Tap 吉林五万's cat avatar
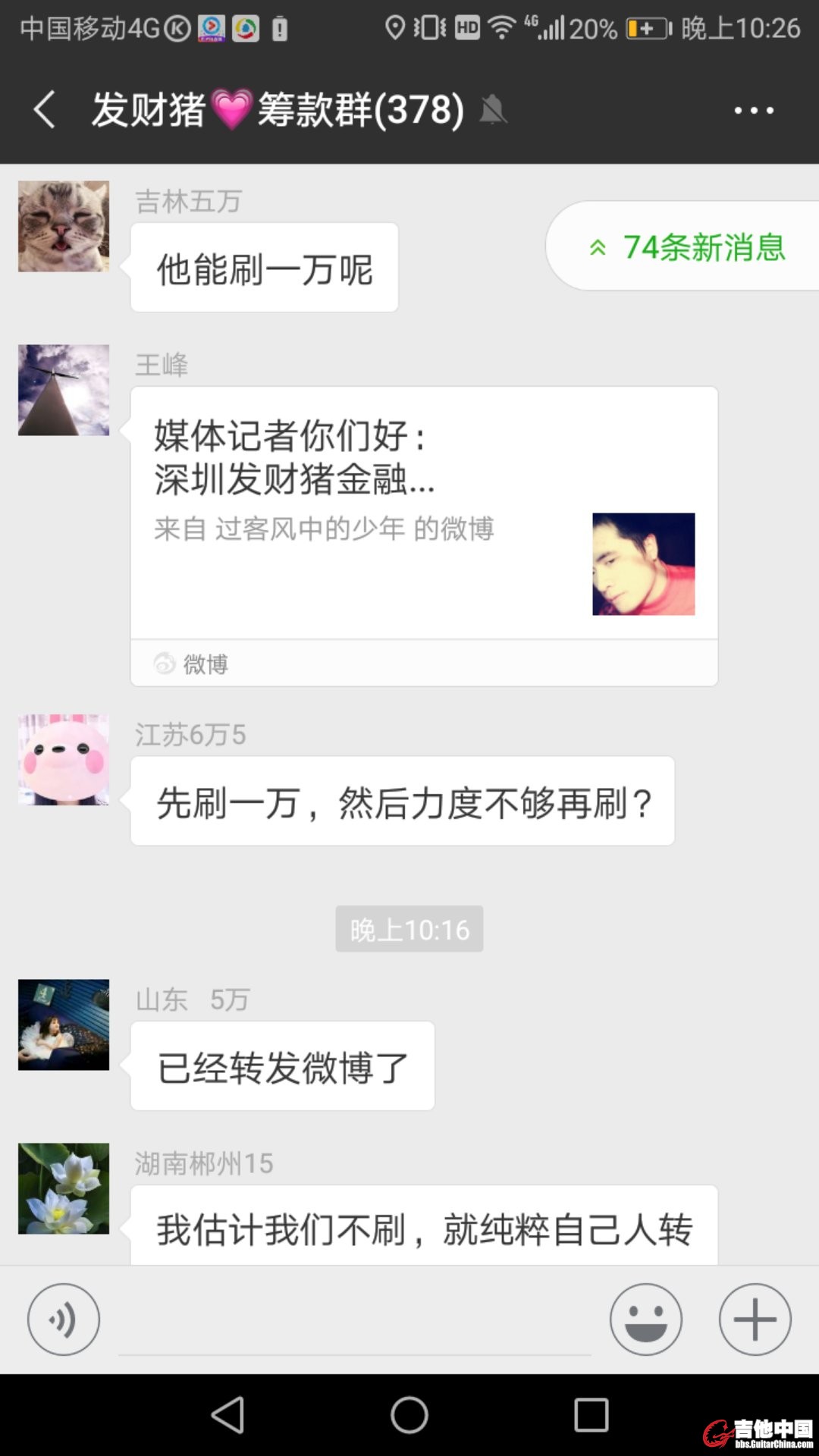Image resolution: width=819 pixels, height=1456 pixels. [x=64, y=226]
